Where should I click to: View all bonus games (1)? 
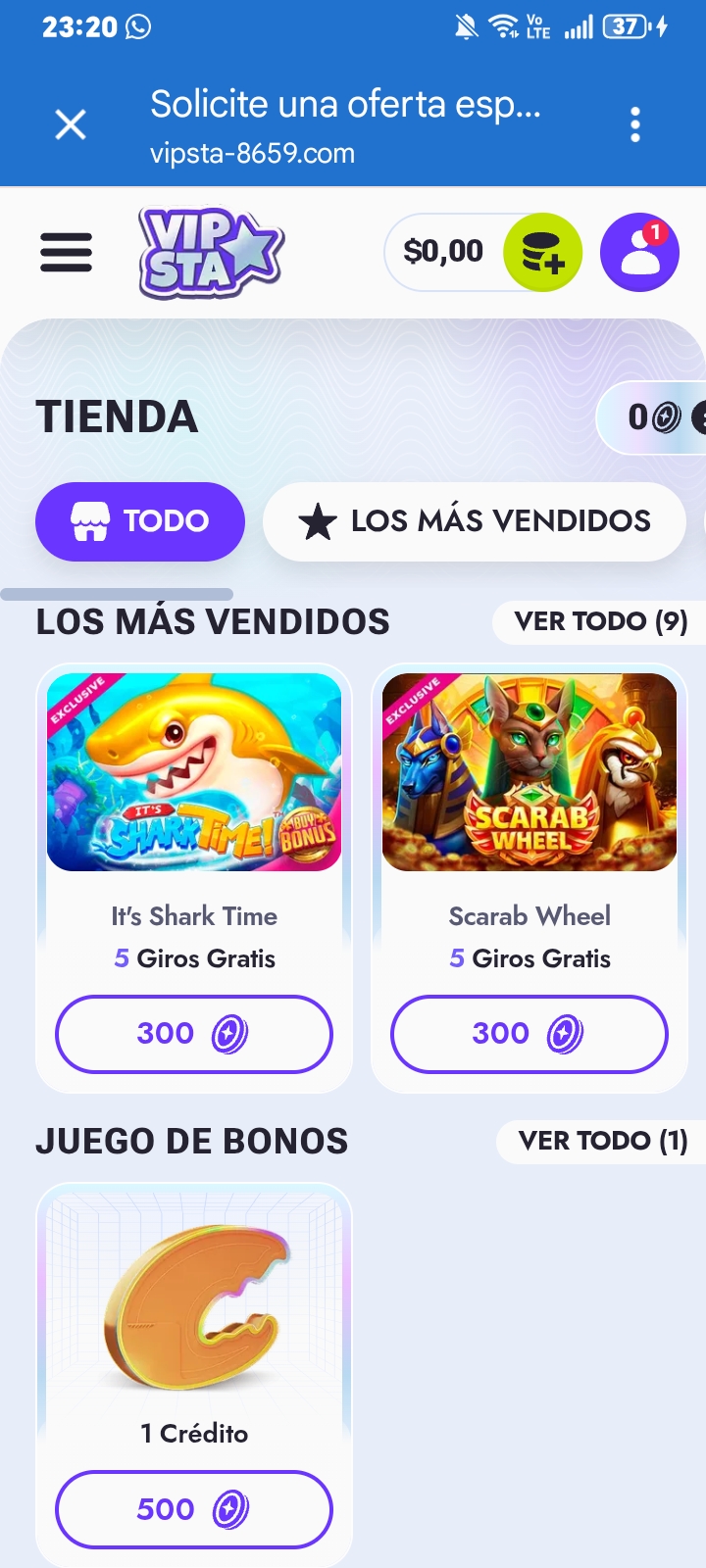tap(602, 1141)
